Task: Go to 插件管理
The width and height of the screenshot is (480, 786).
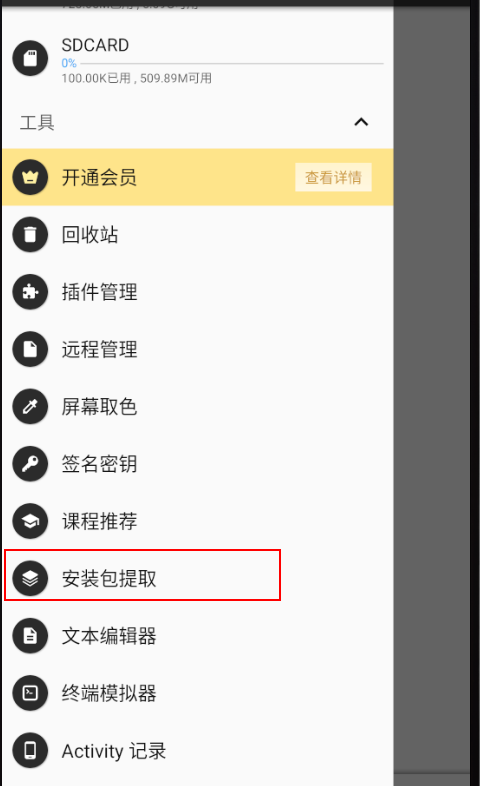Action: click(197, 292)
